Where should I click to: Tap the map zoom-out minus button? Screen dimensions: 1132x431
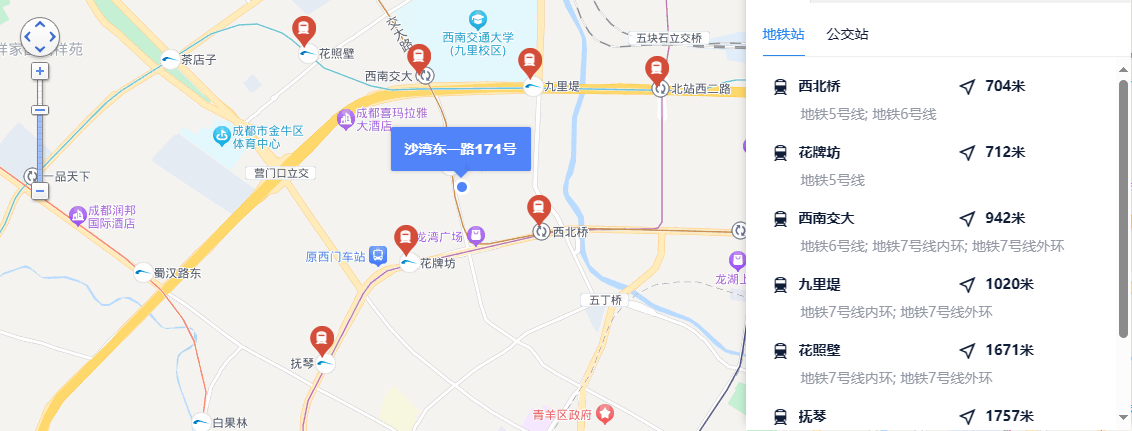coord(40,190)
